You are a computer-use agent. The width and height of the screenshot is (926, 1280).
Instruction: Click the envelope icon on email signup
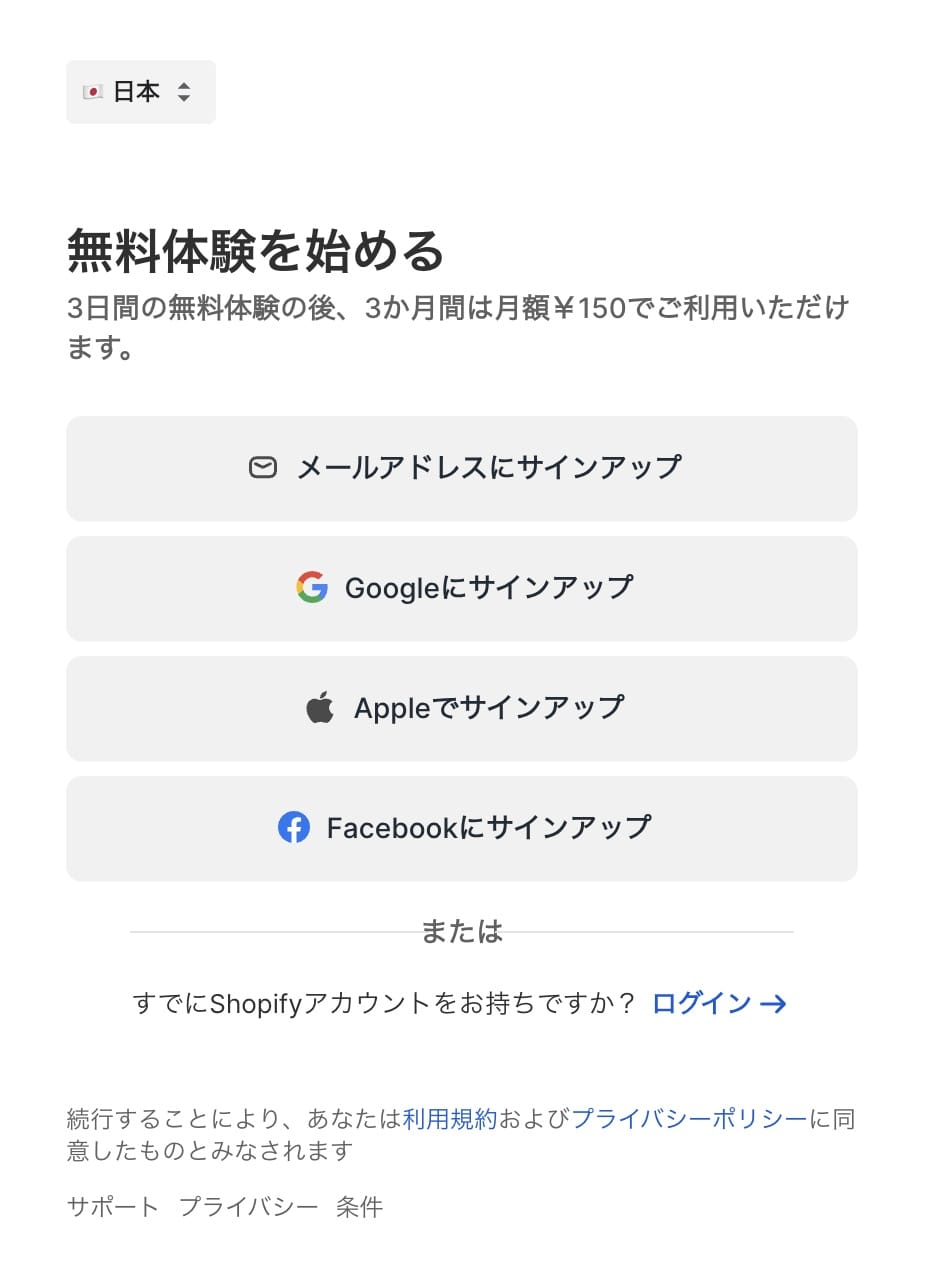(x=262, y=467)
